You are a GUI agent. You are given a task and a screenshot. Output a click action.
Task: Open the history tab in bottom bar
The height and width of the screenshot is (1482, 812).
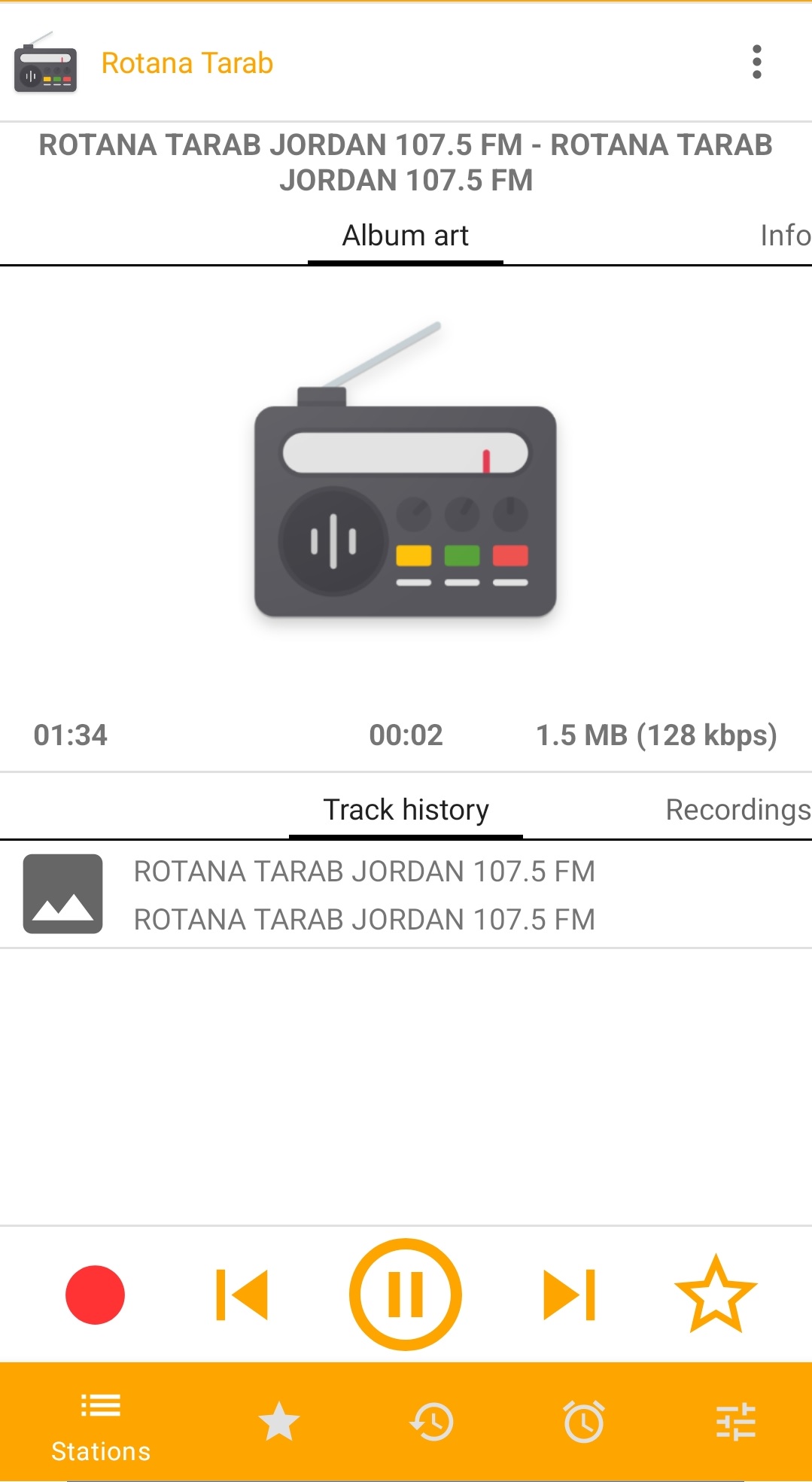pos(432,1422)
